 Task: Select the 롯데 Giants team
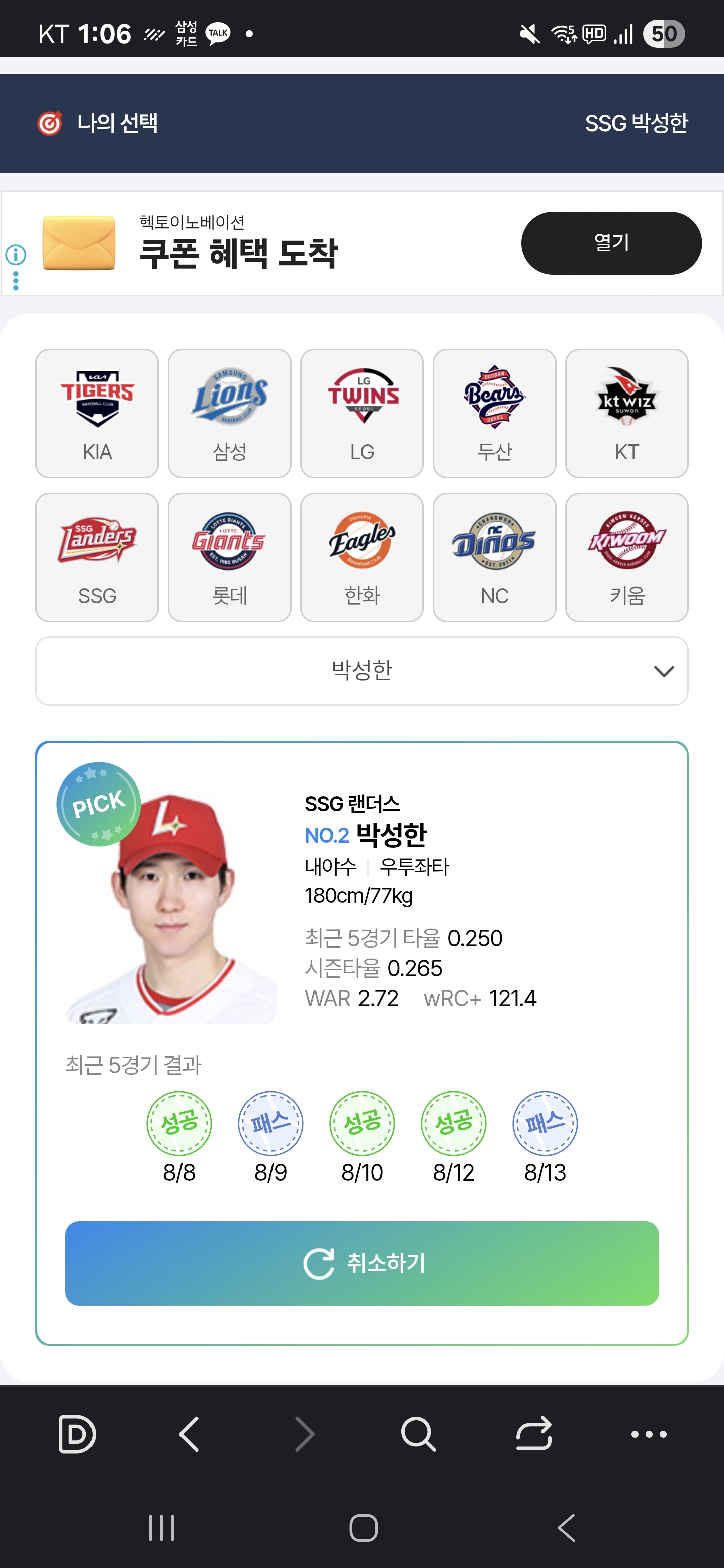coord(230,557)
